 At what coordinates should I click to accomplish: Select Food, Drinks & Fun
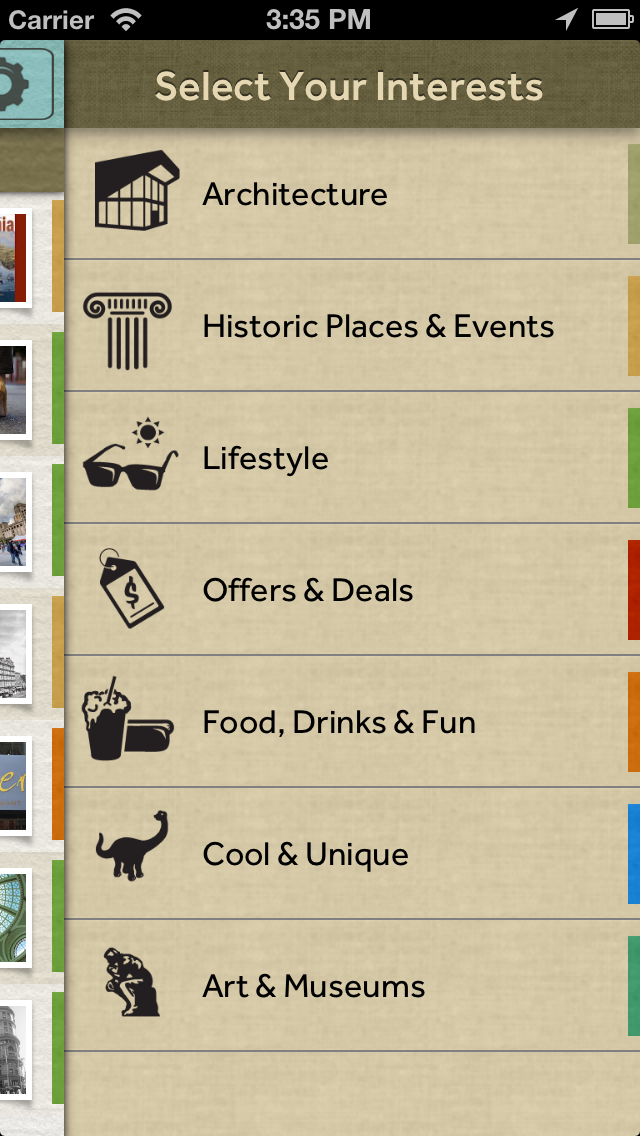pos(338,722)
